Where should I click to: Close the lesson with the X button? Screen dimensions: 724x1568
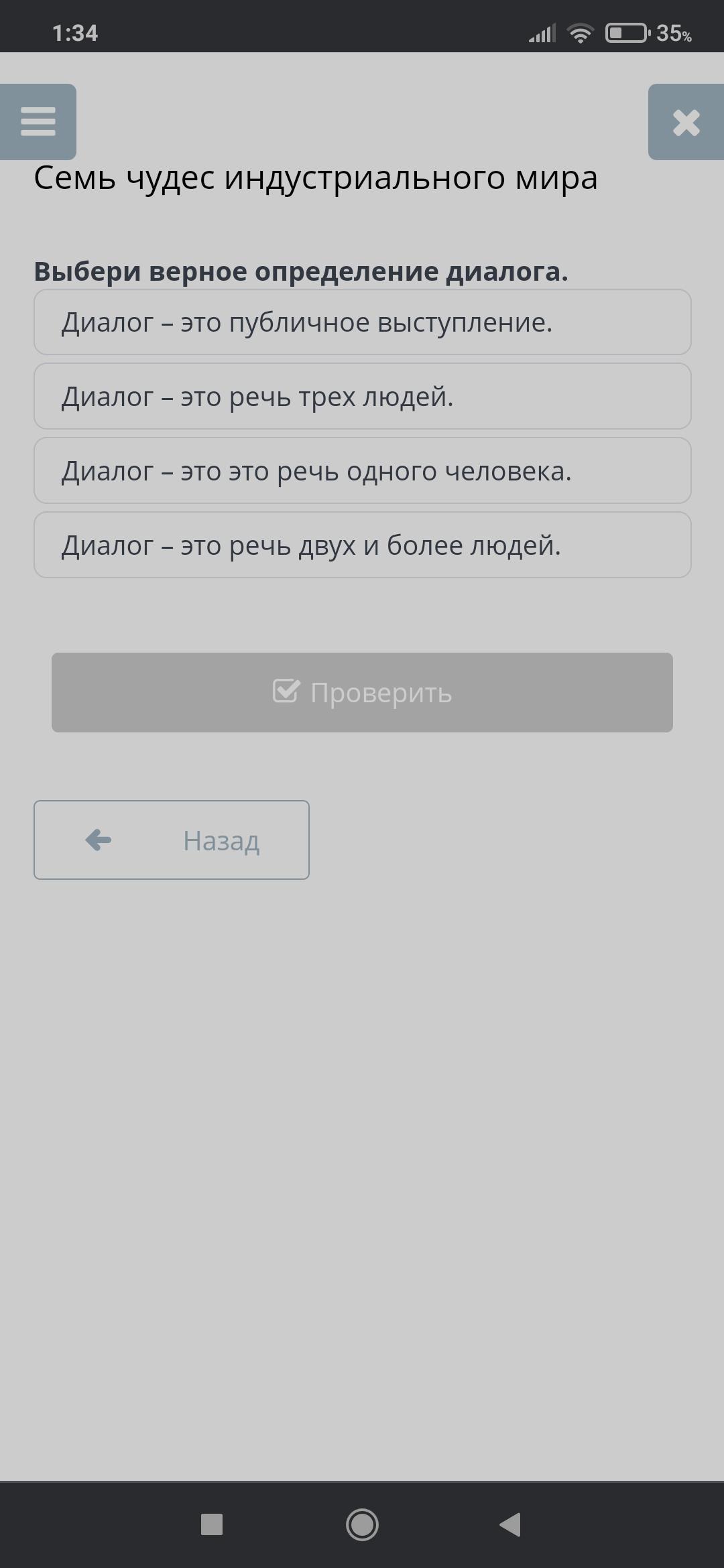pos(686,122)
